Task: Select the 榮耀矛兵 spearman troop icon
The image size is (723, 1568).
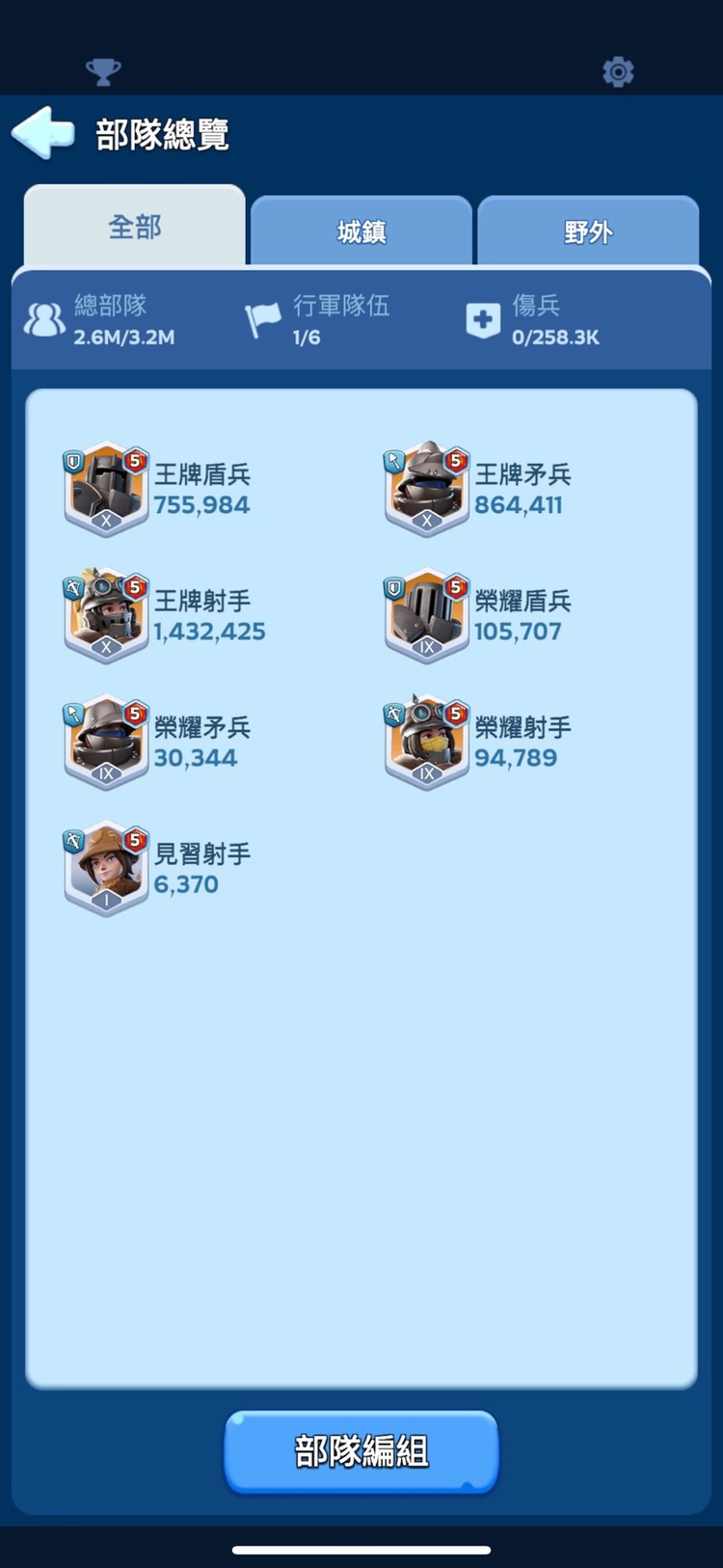Action: pos(106,742)
